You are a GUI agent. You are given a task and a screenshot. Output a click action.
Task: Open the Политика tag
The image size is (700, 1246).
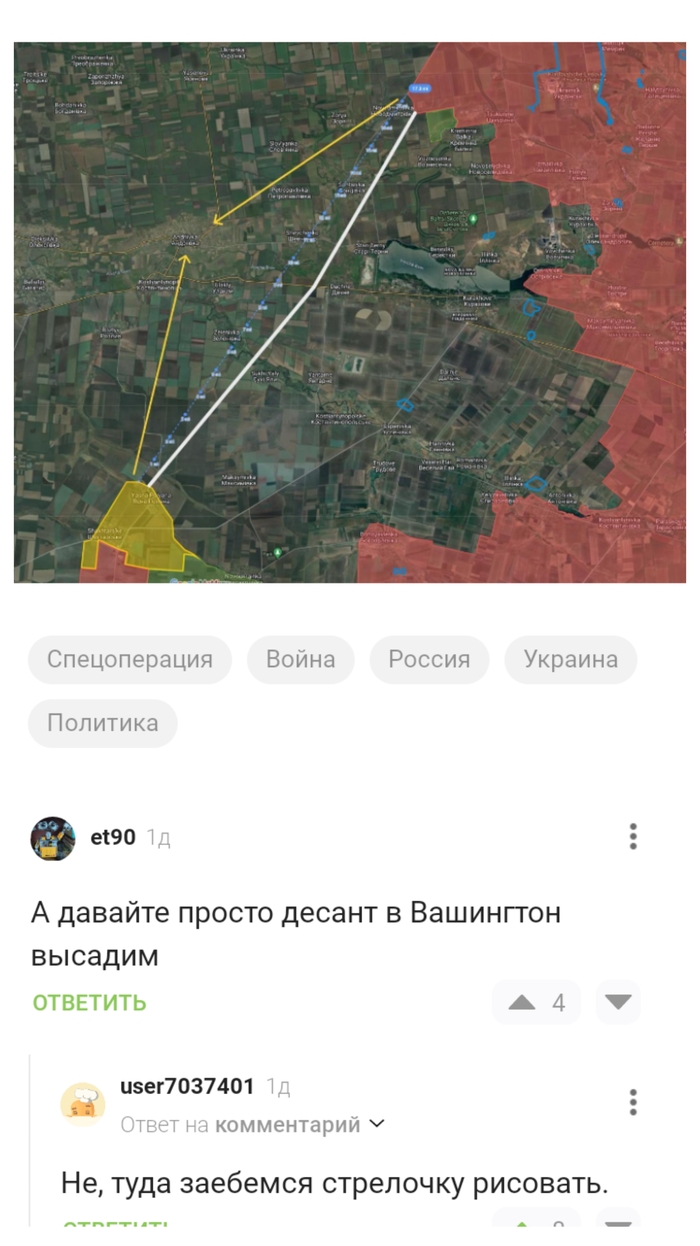[103, 723]
